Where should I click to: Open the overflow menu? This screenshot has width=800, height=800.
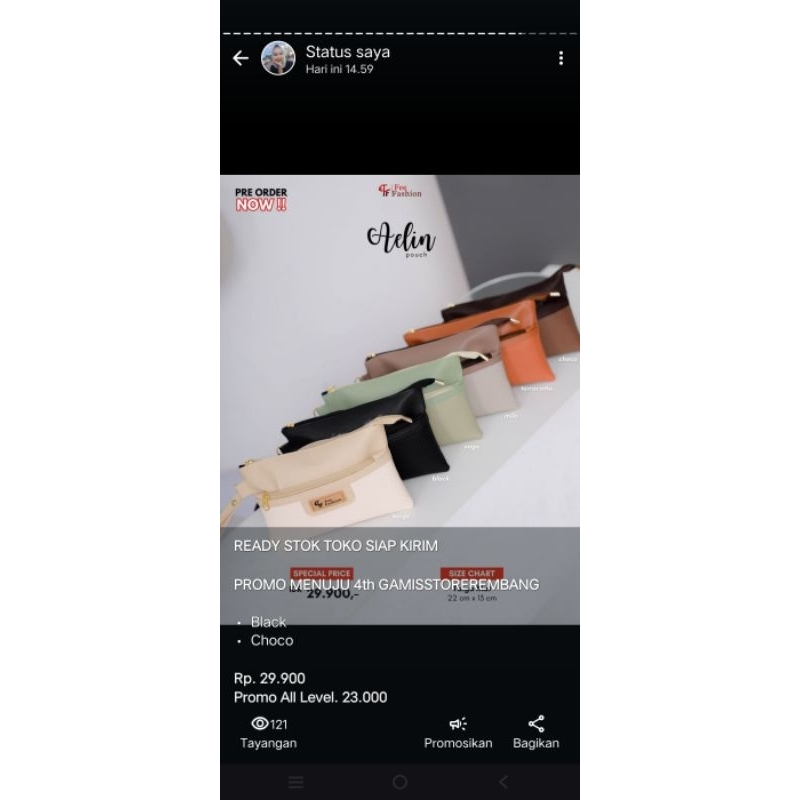[x=561, y=58]
